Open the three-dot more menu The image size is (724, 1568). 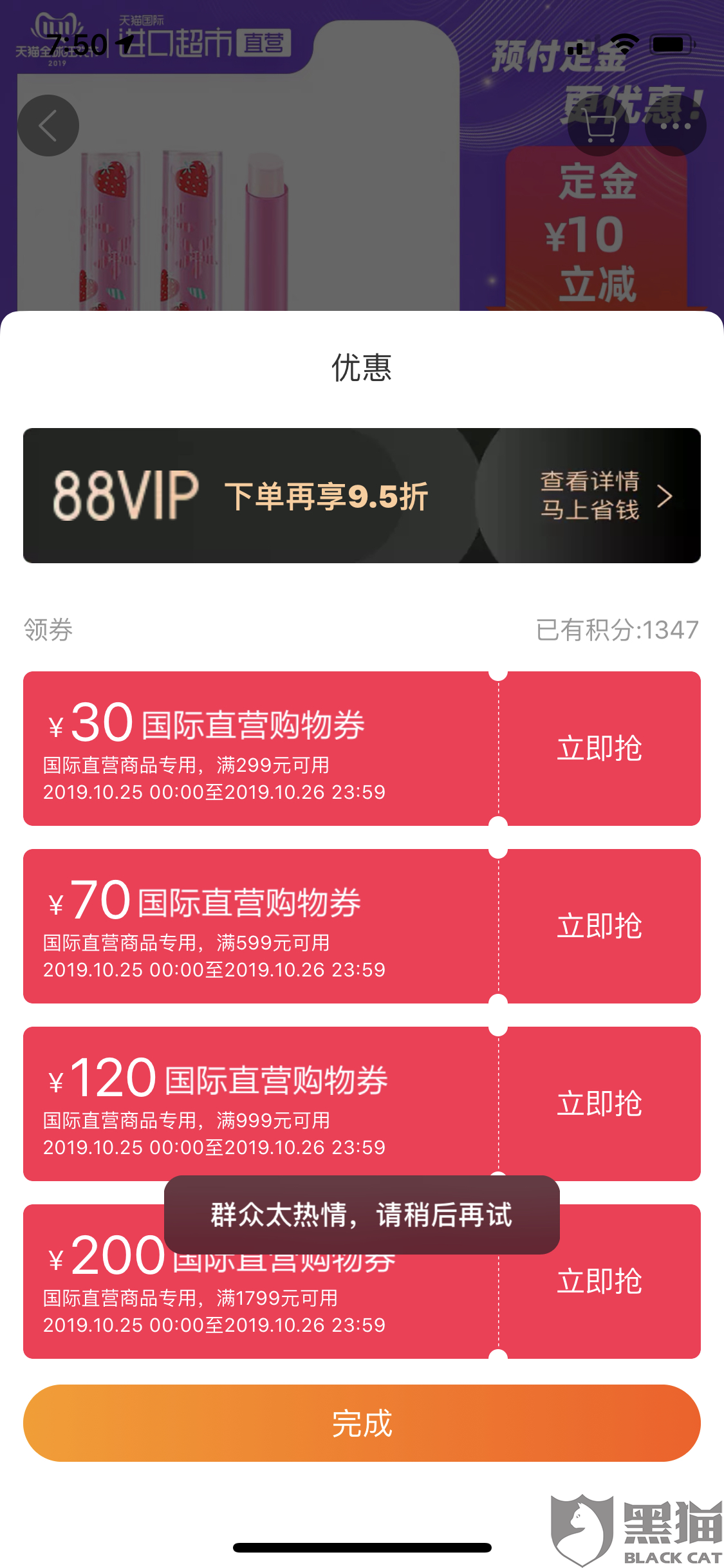pyautogui.click(x=676, y=126)
